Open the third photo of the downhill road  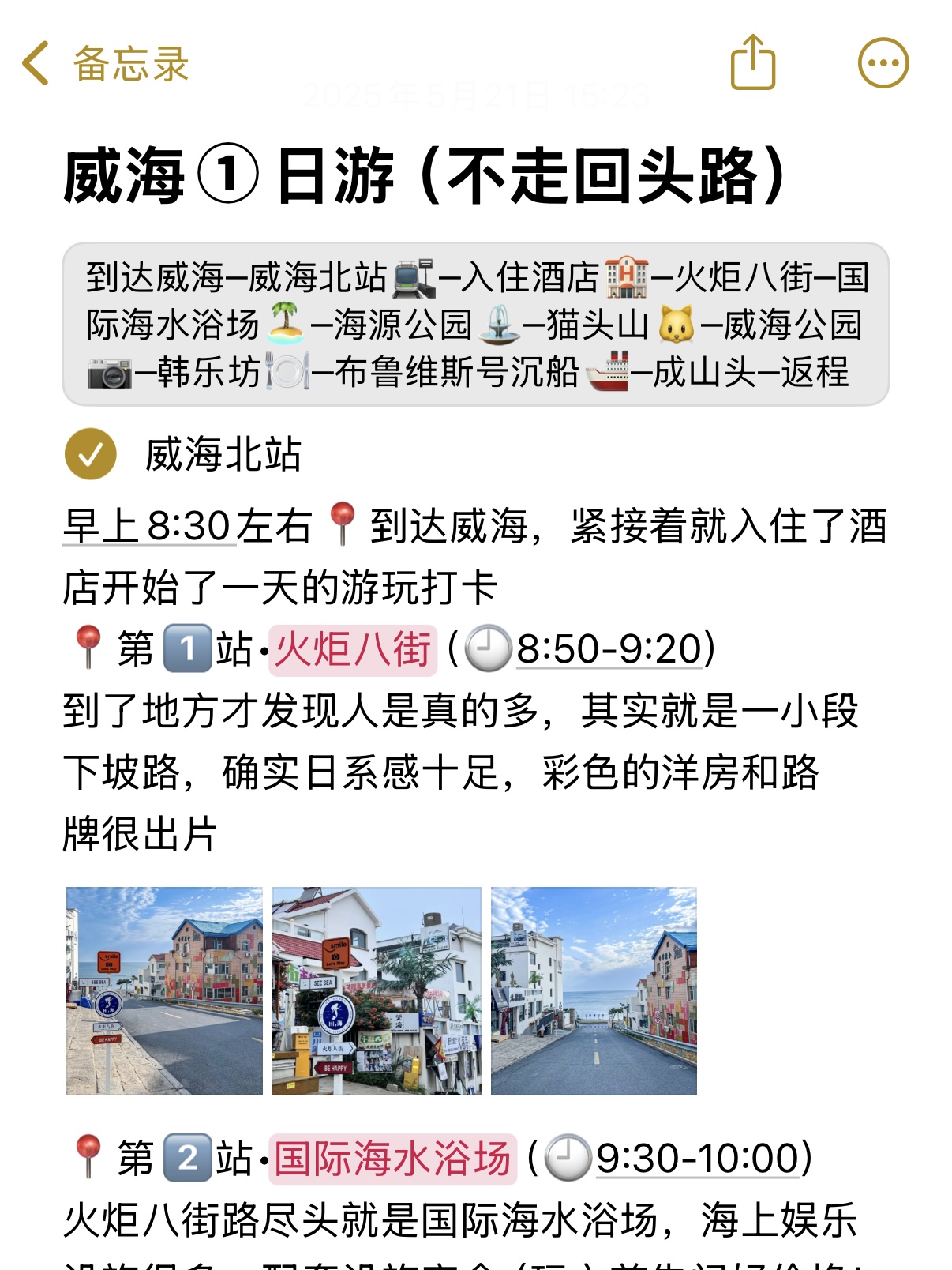[x=594, y=990]
